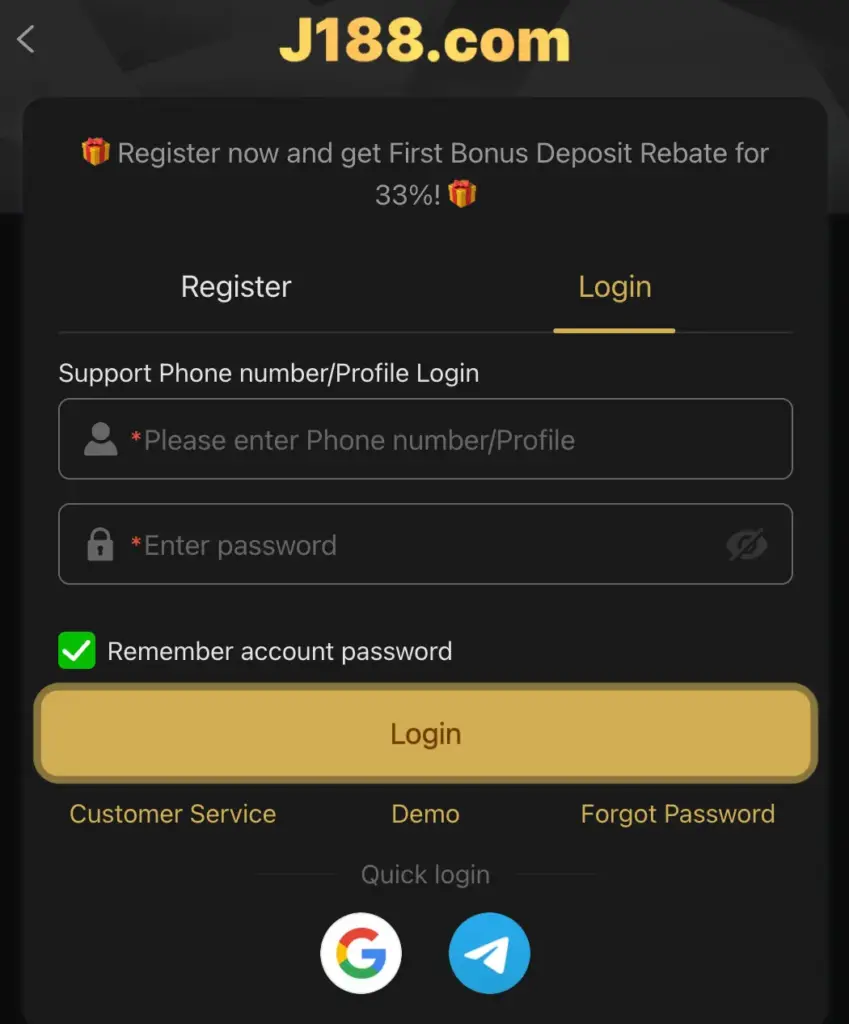The width and height of the screenshot is (849, 1024).
Task: Tap the back arrow at top left
Action: [25, 39]
